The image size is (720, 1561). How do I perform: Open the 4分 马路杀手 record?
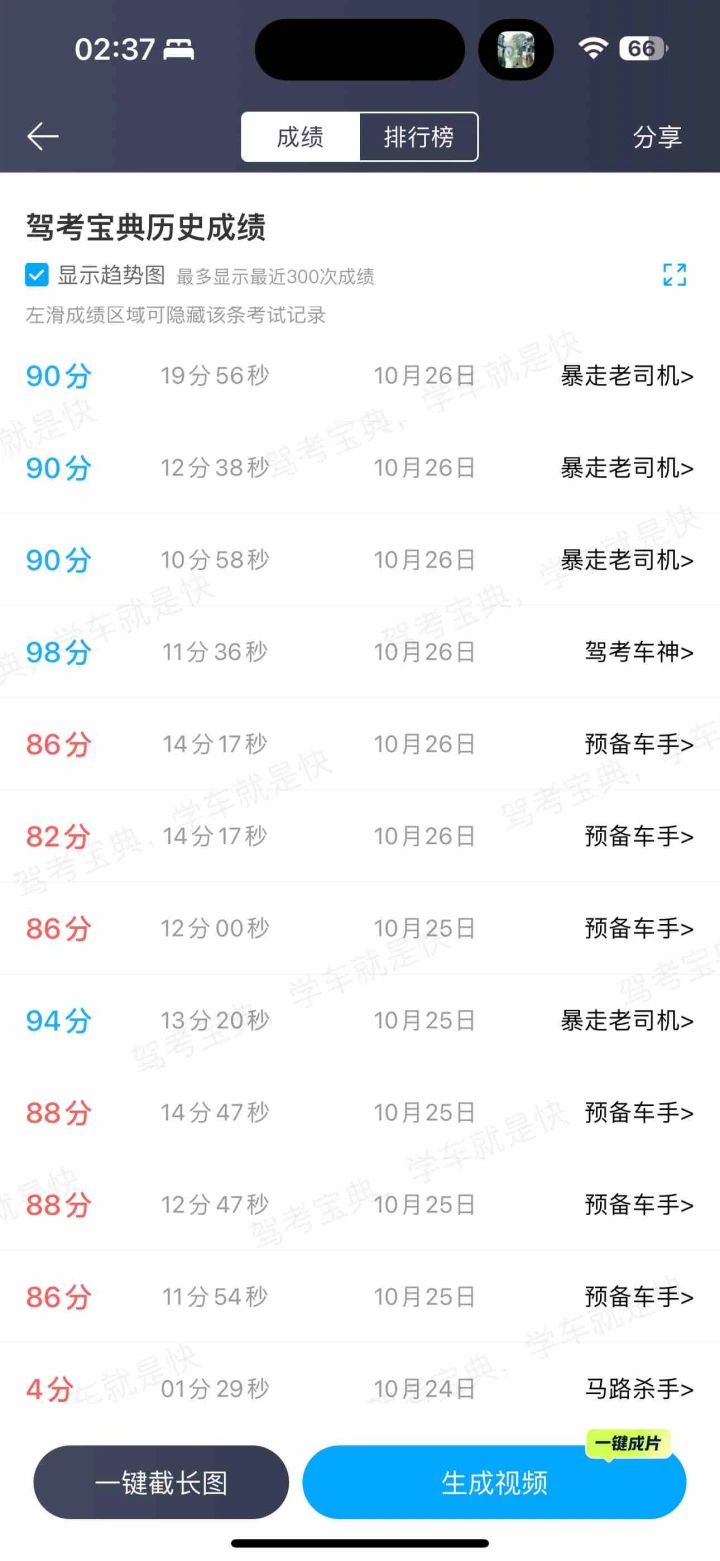tap(360, 1388)
